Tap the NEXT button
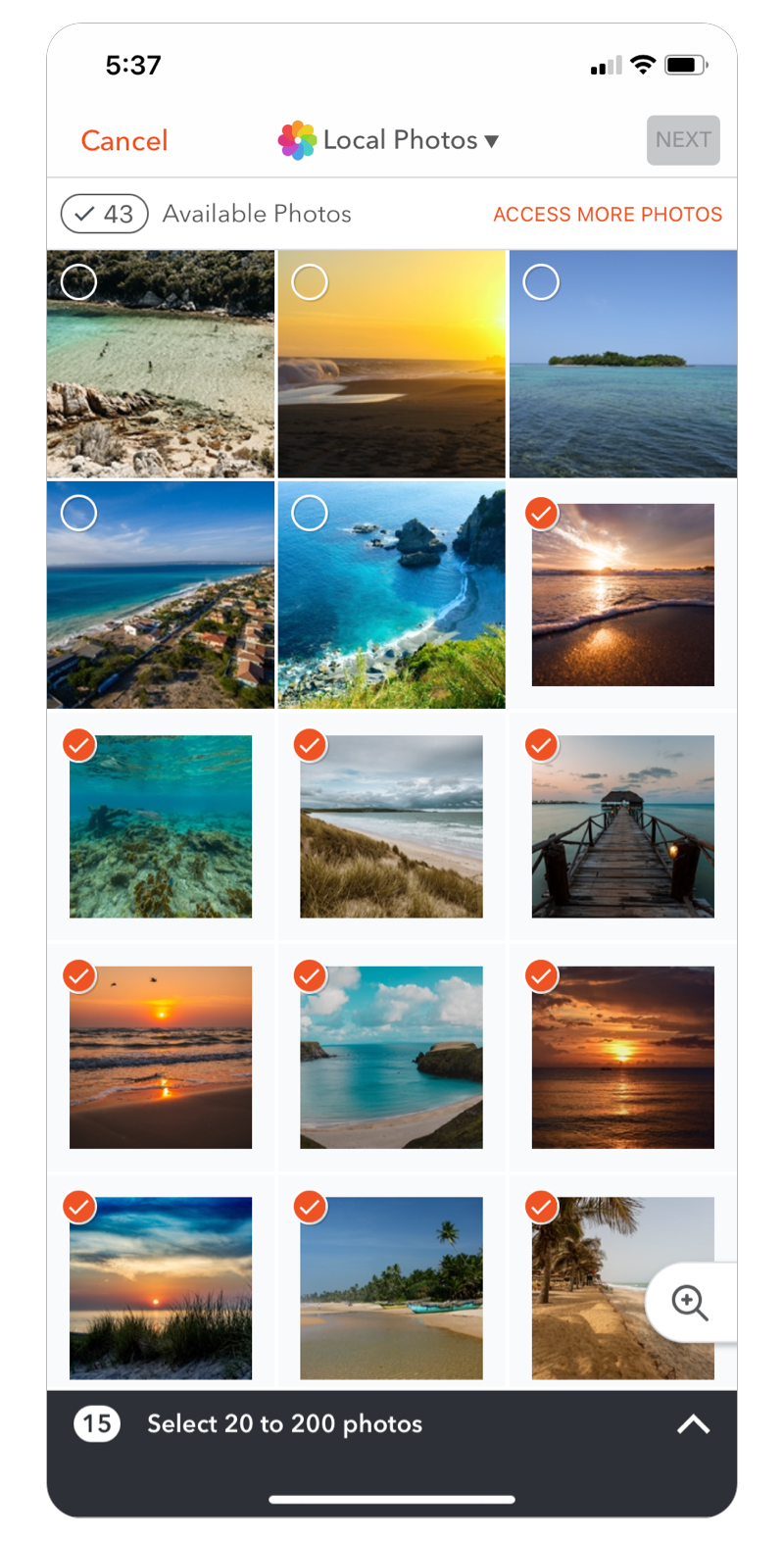The image size is (784, 1541). point(683,140)
